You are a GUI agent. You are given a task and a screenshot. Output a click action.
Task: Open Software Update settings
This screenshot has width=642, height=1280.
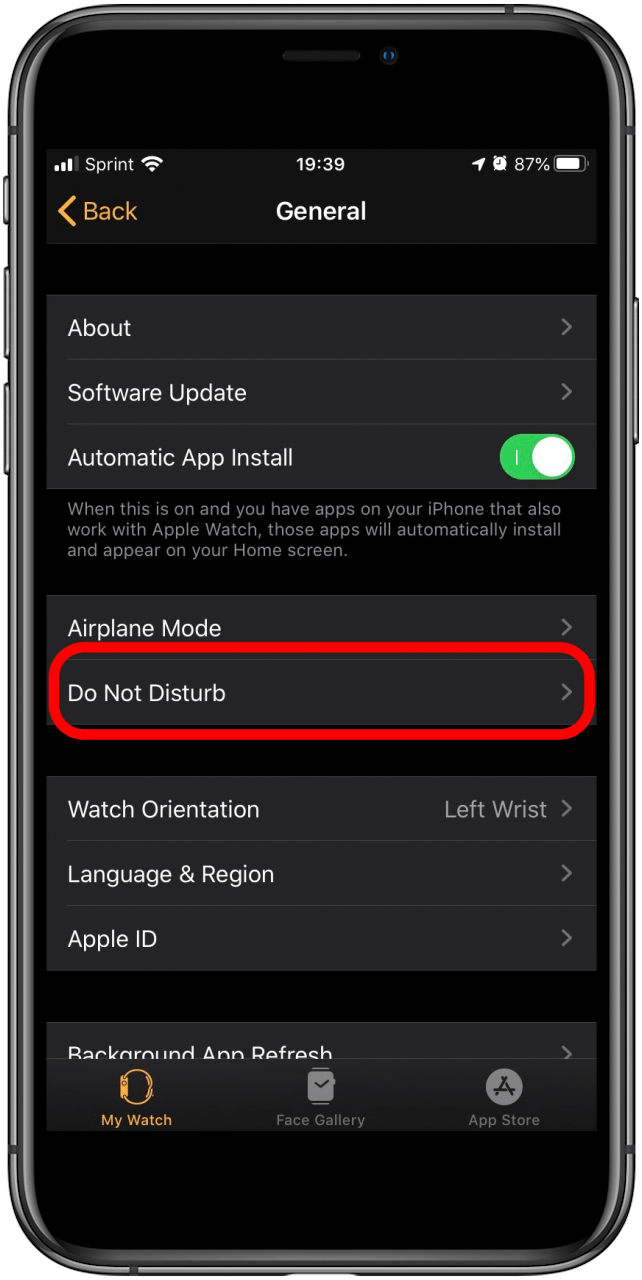click(321, 393)
